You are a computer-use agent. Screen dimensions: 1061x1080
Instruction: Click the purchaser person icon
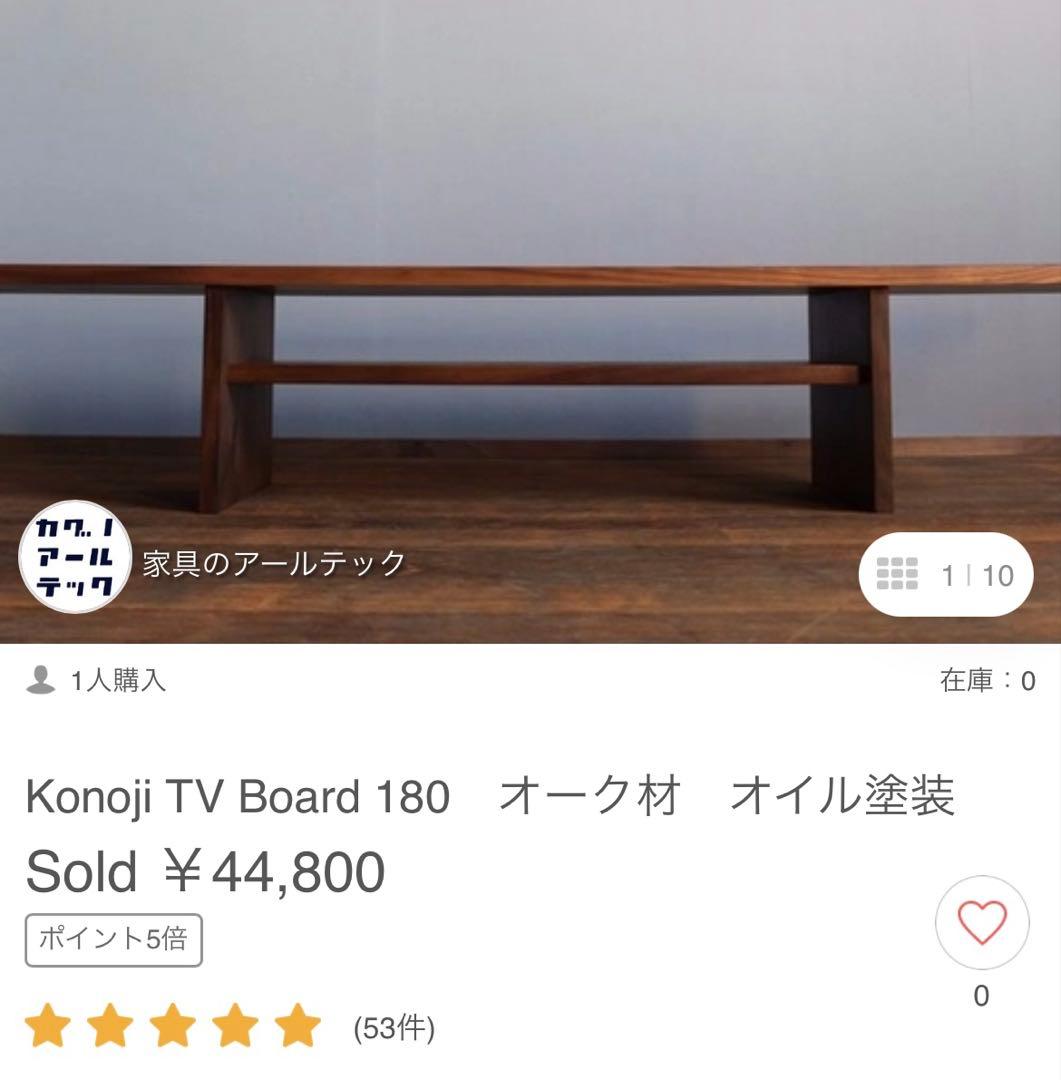pos(39,681)
